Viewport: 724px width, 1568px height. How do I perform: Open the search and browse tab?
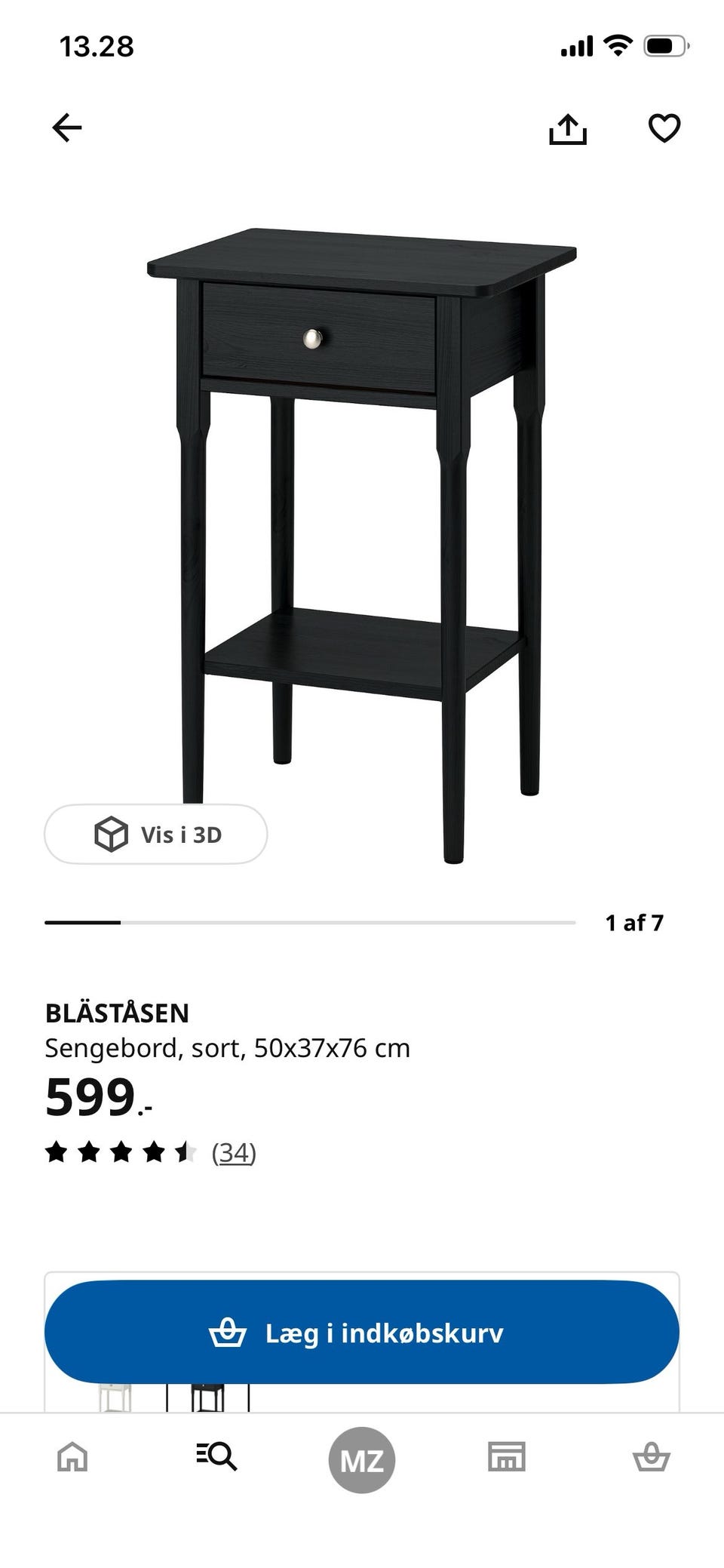click(x=216, y=1456)
